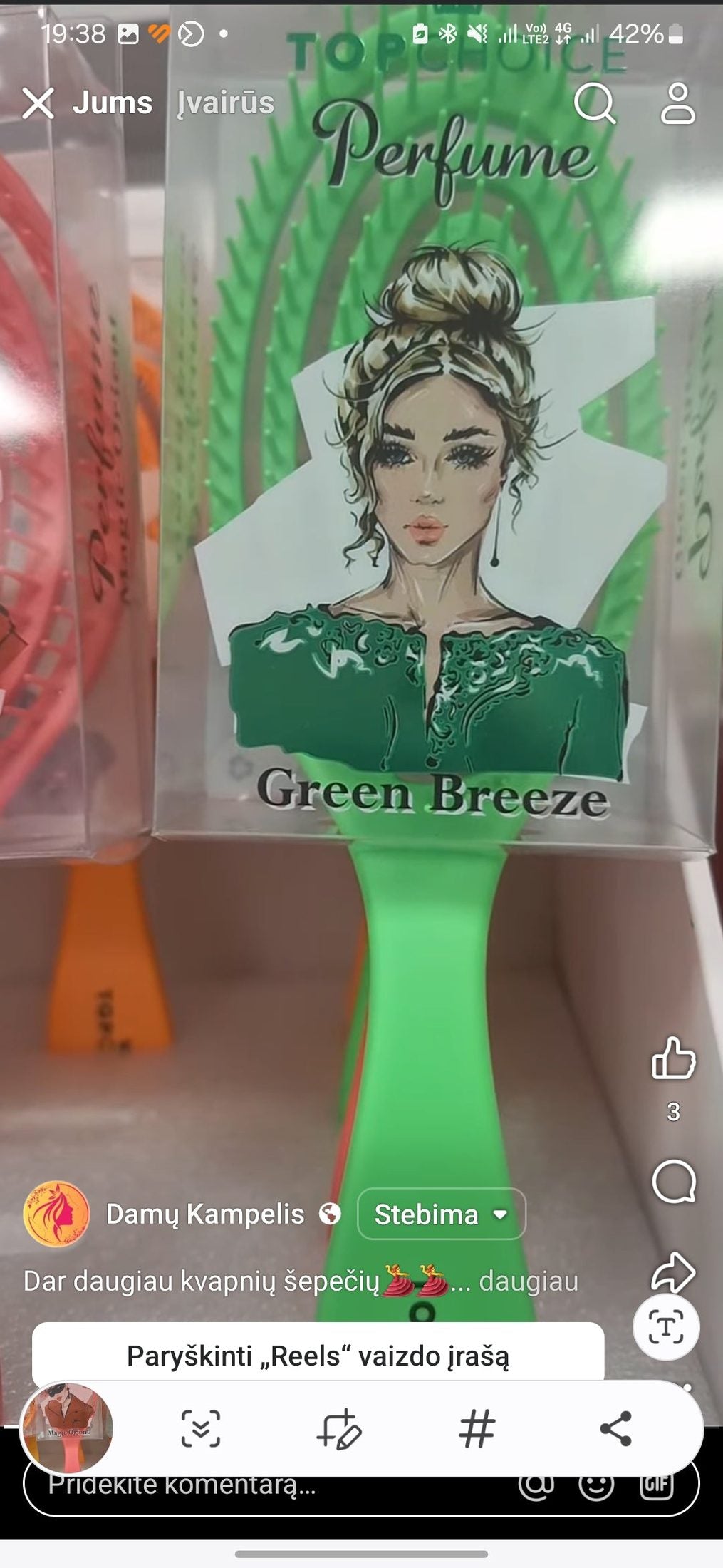The width and height of the screenshot is (723, 1568).
Task: Add a hashtag tag to screenshot
Action: (477, 1428)
